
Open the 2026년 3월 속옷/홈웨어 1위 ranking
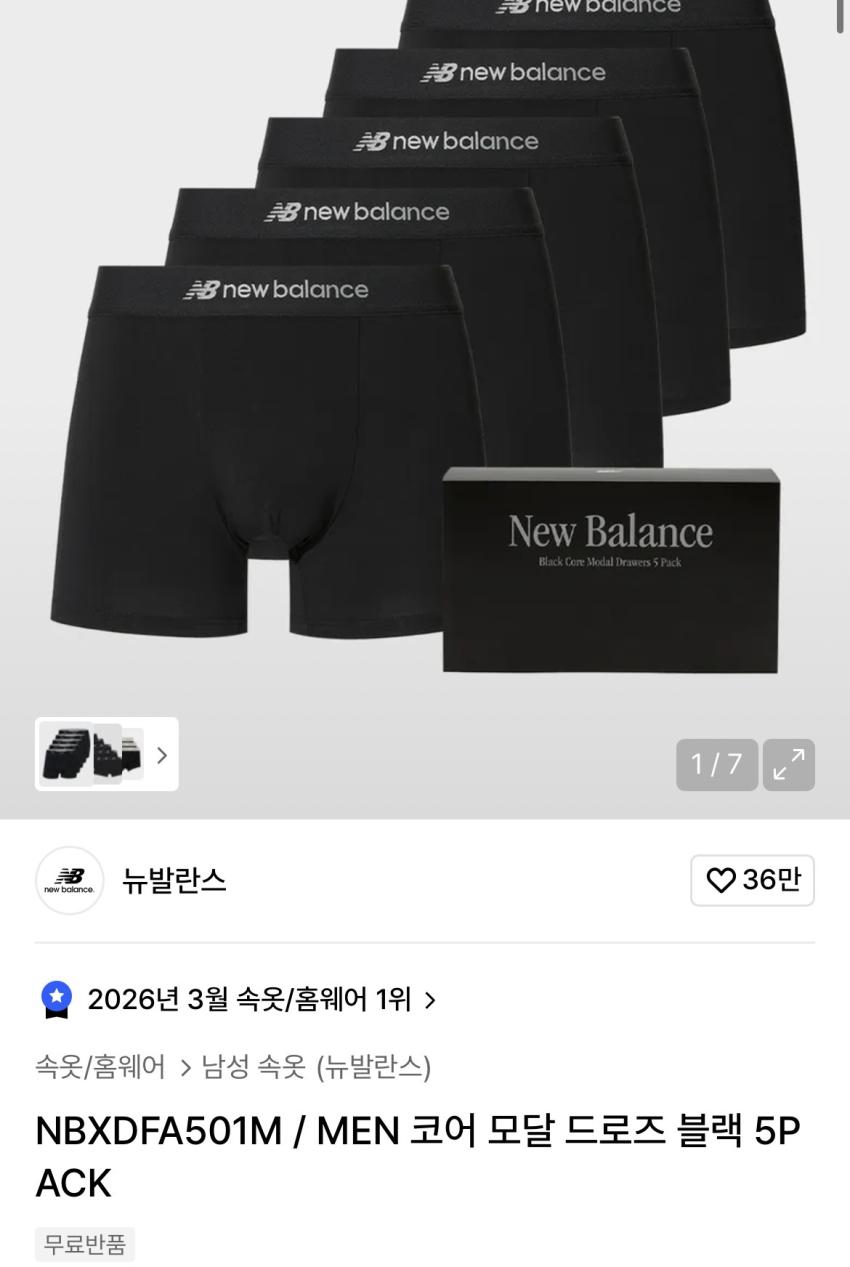(x=250, y=999)
